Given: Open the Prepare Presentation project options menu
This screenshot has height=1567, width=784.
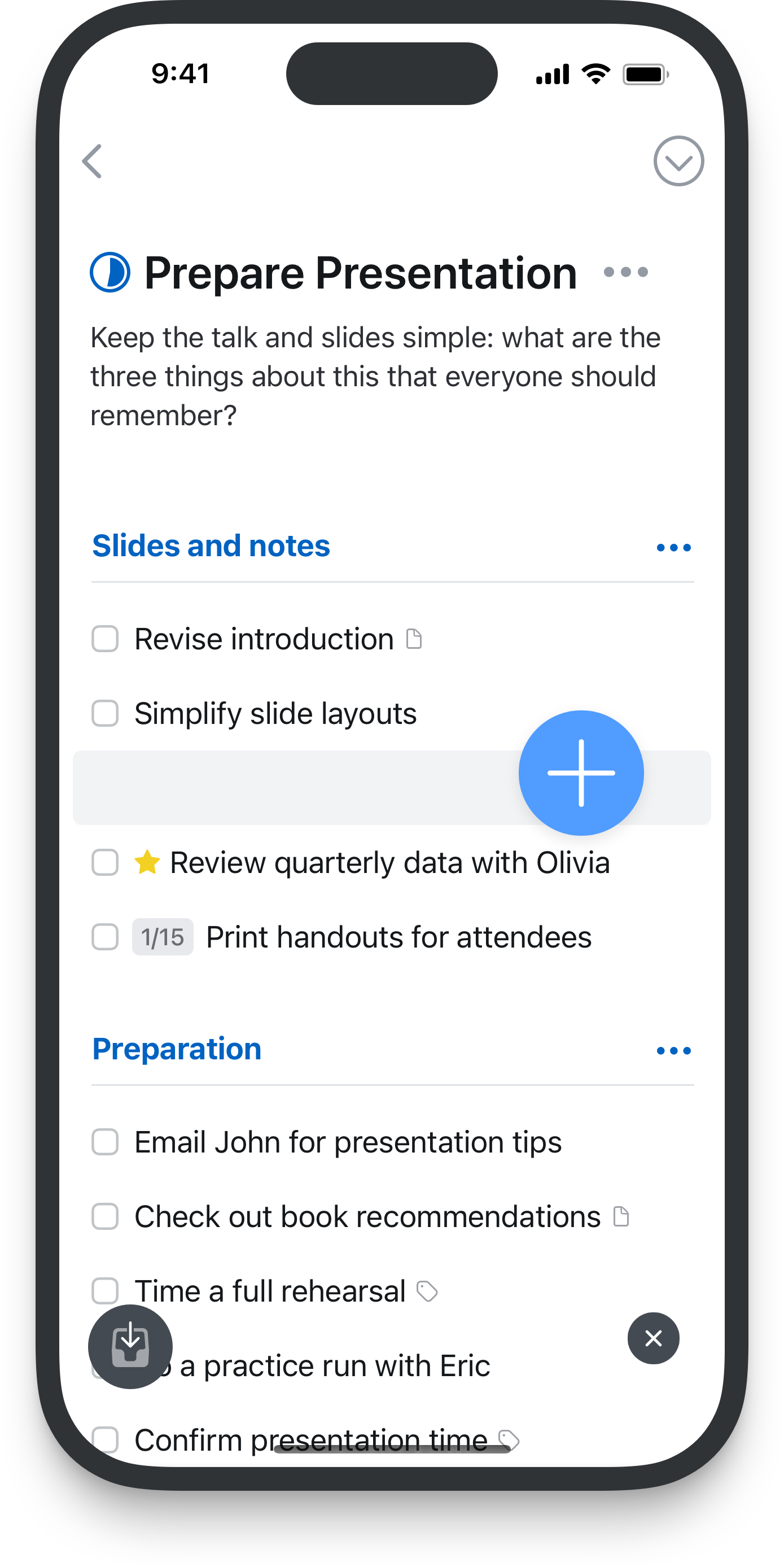Looking at the screenshot, I should (625, 272).
